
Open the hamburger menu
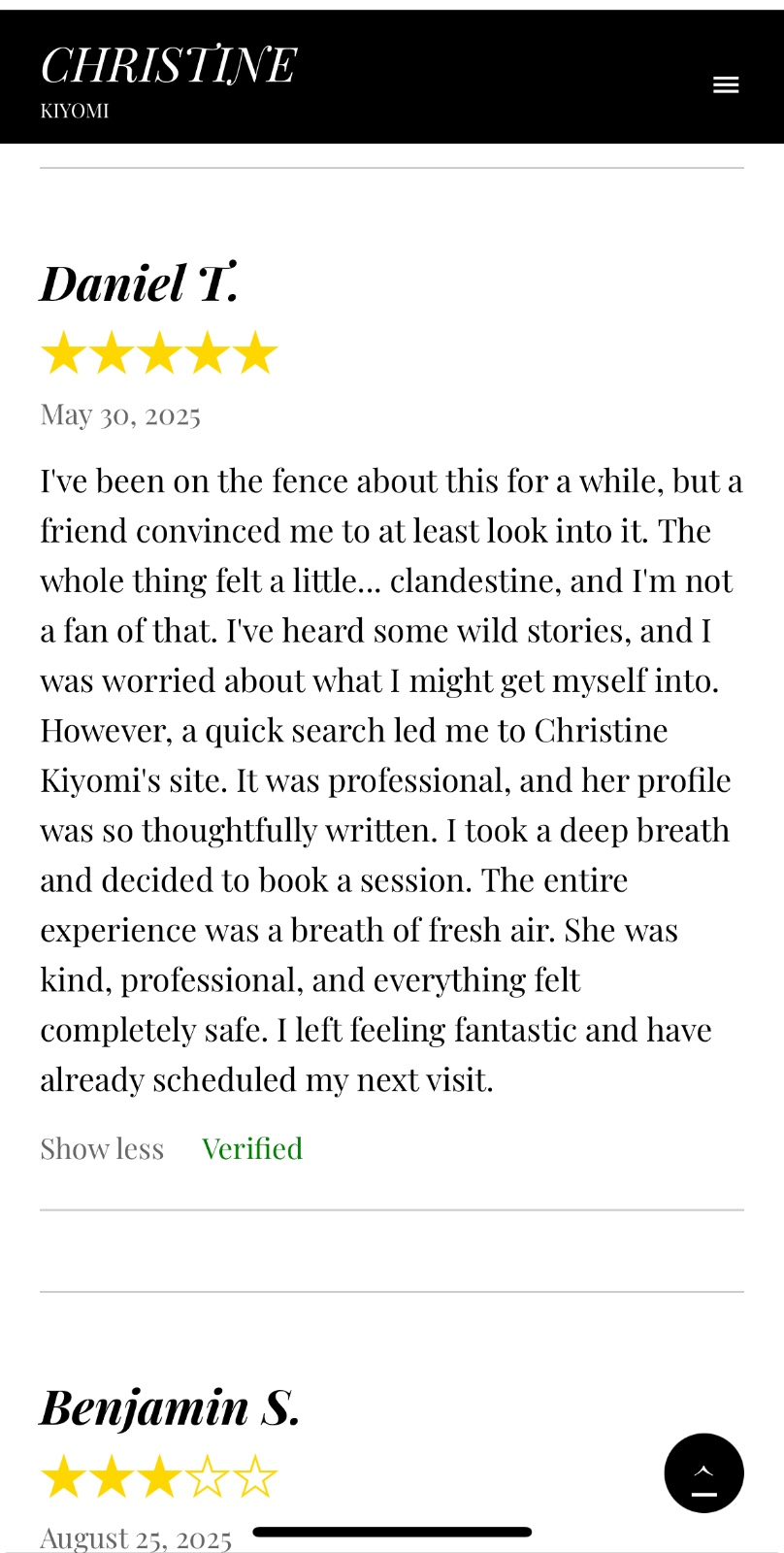pos(726,85)
